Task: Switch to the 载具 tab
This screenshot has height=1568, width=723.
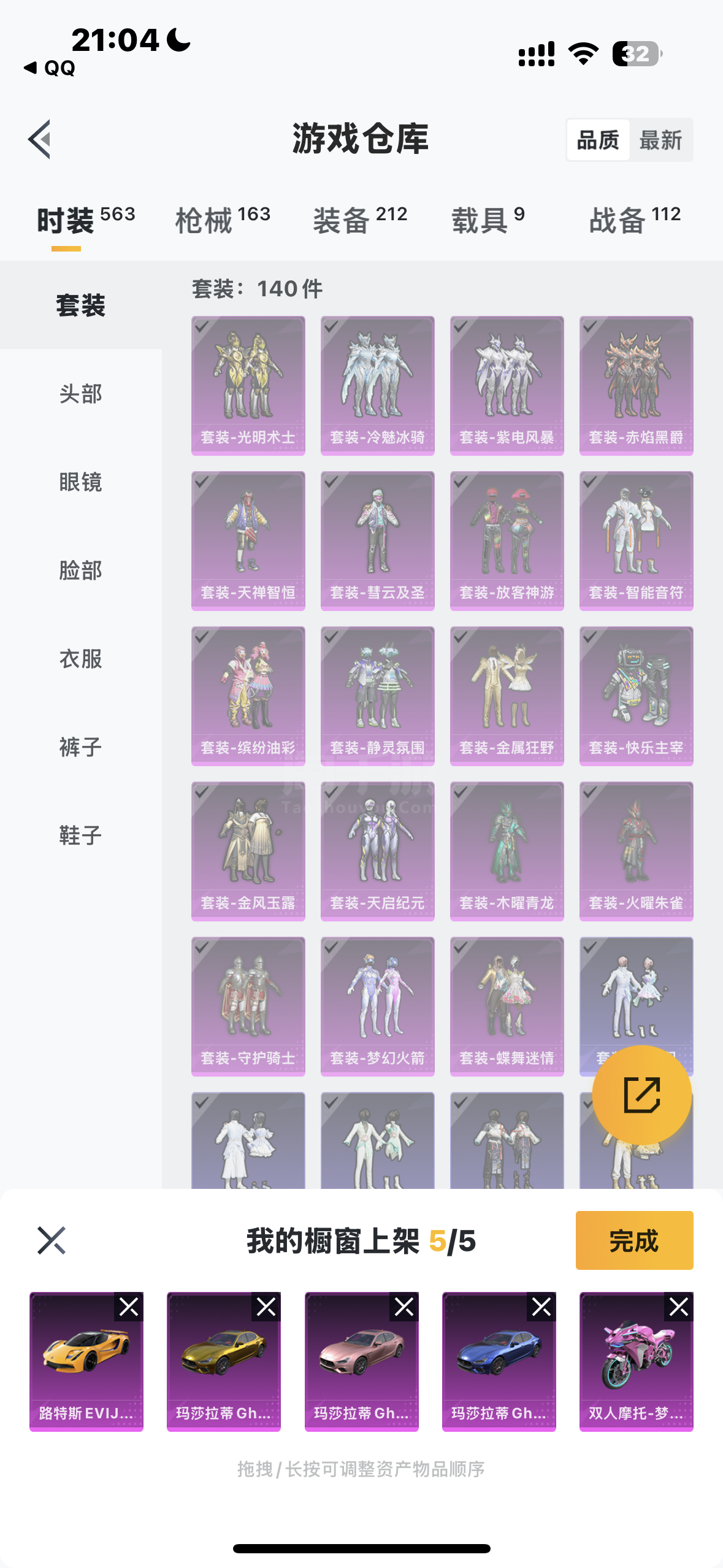Action: [x=488, y=220]
